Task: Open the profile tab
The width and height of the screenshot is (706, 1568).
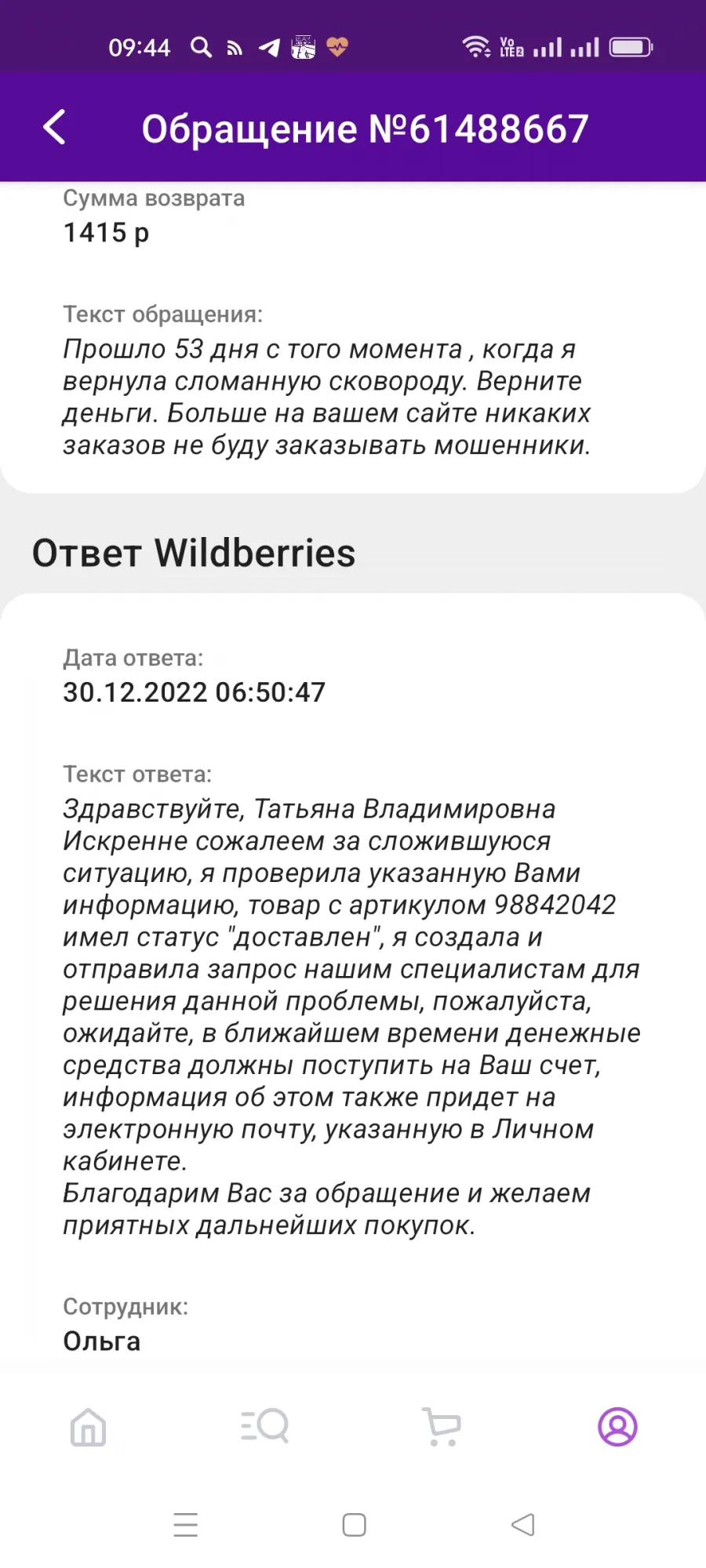Action: click(x=618, y=1426)
